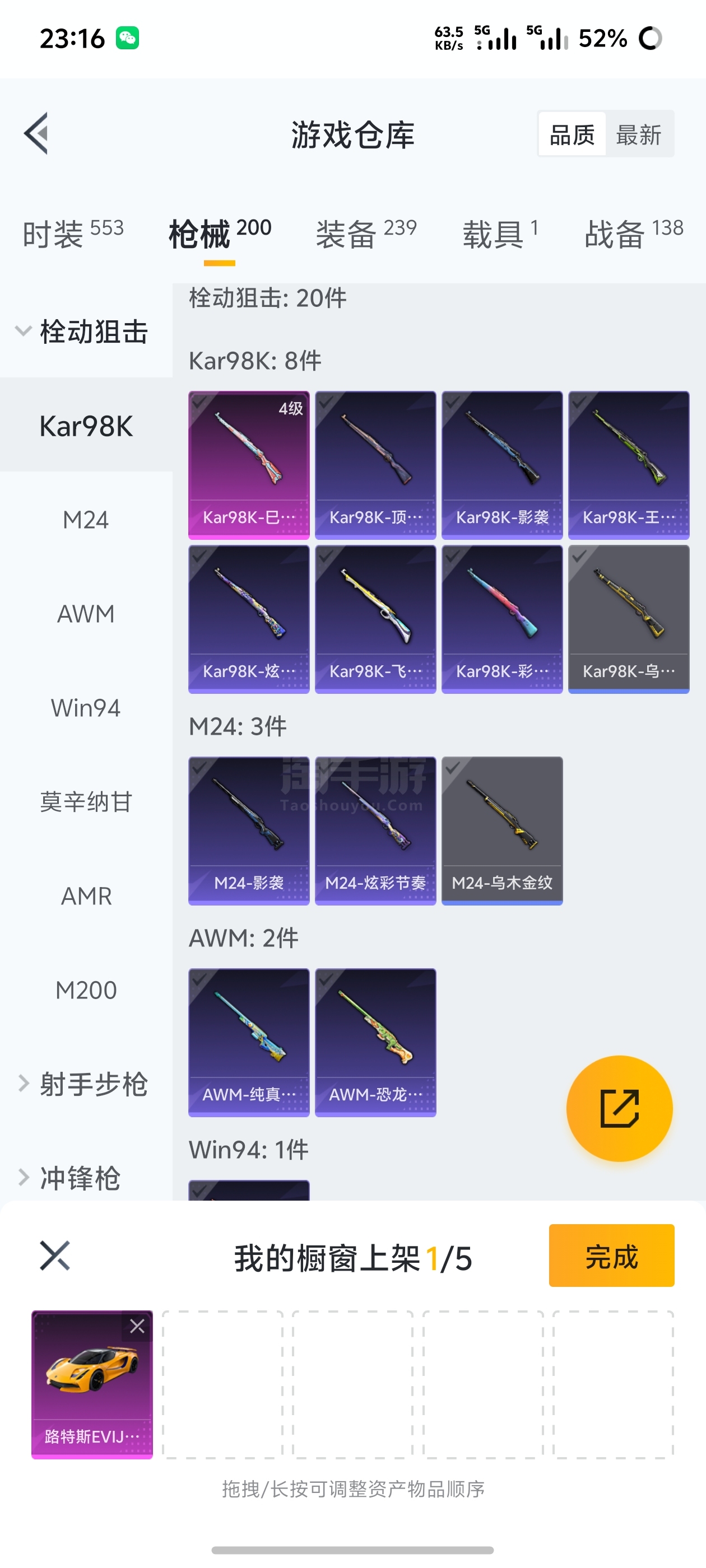Image resolution: width=706 pixels, height=1568 pixels.
Task: Select M24 in the sidebar
Action: point(86,520)
